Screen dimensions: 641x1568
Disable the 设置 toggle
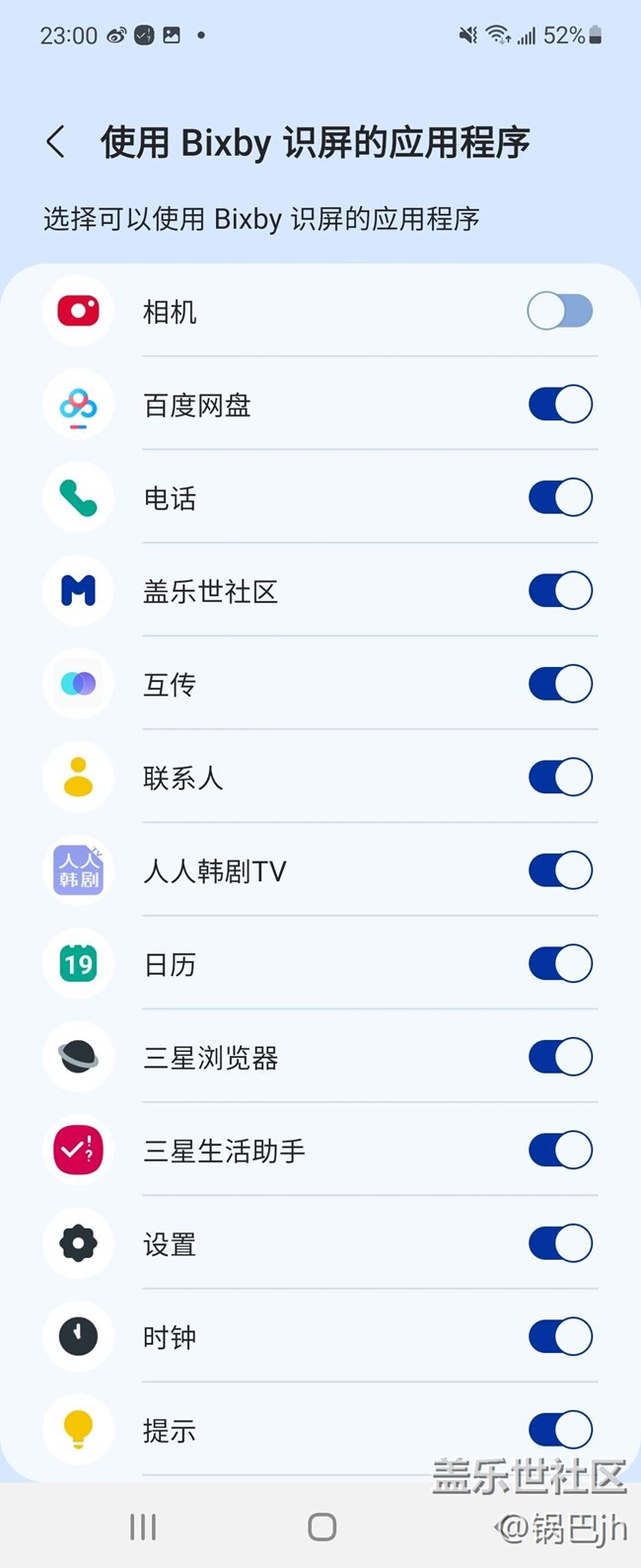(x=560, y=1243)
